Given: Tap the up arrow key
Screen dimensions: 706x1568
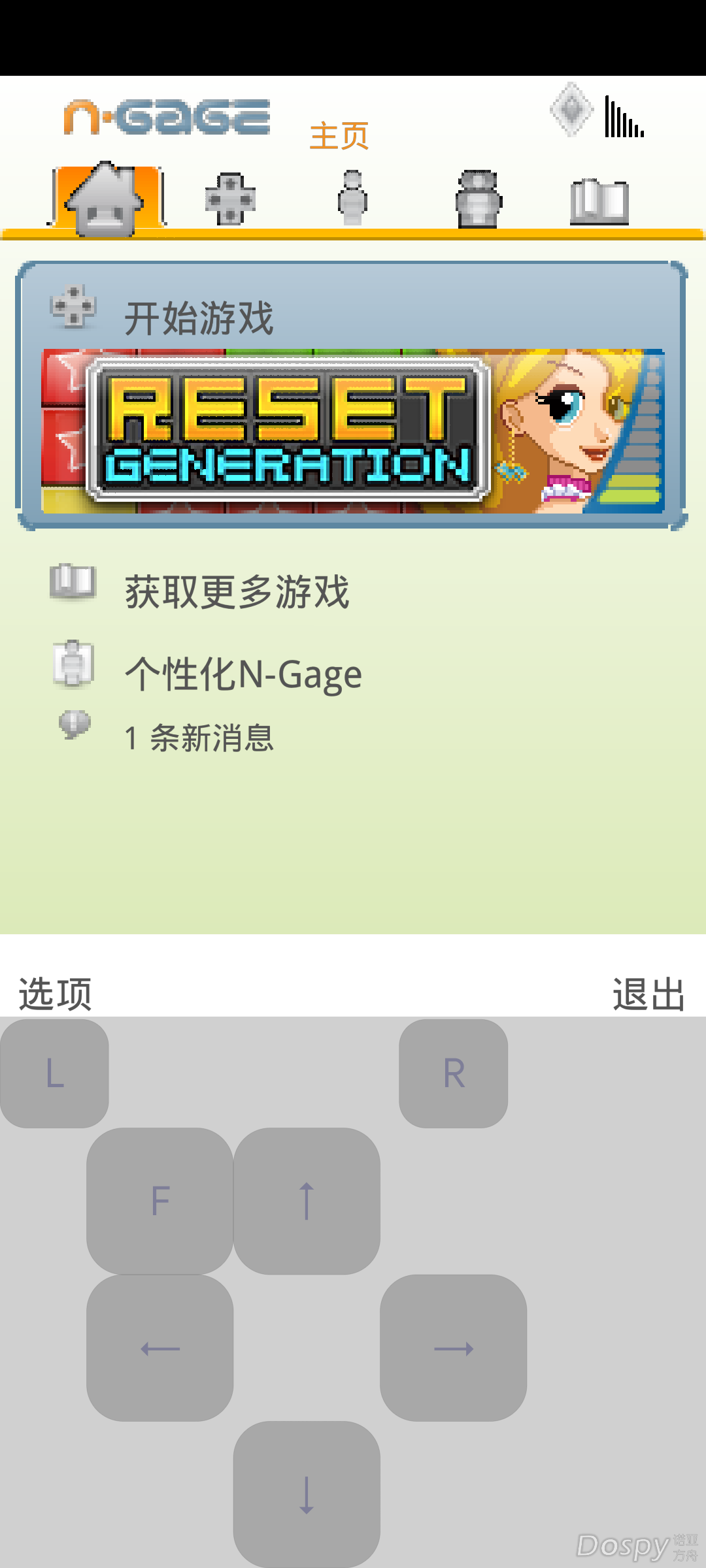Looking at the screenshot, I should (307, 1201).
